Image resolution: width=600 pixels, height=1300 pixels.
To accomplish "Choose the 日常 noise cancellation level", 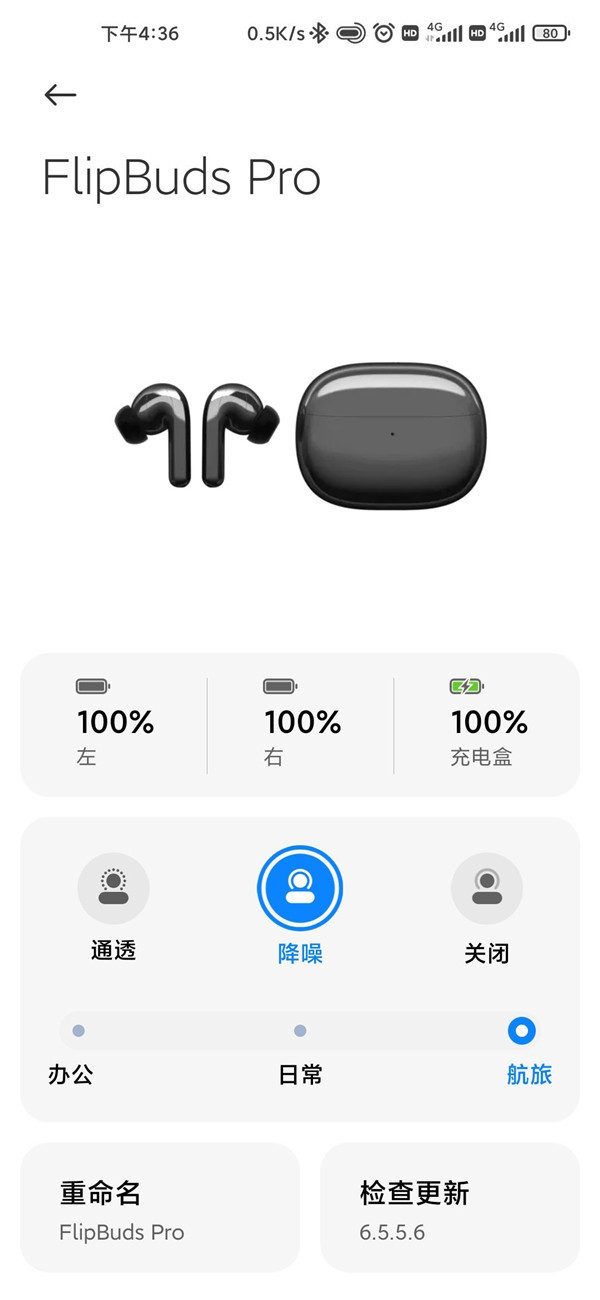I will pyautogui.click(x=300, y=1031).
